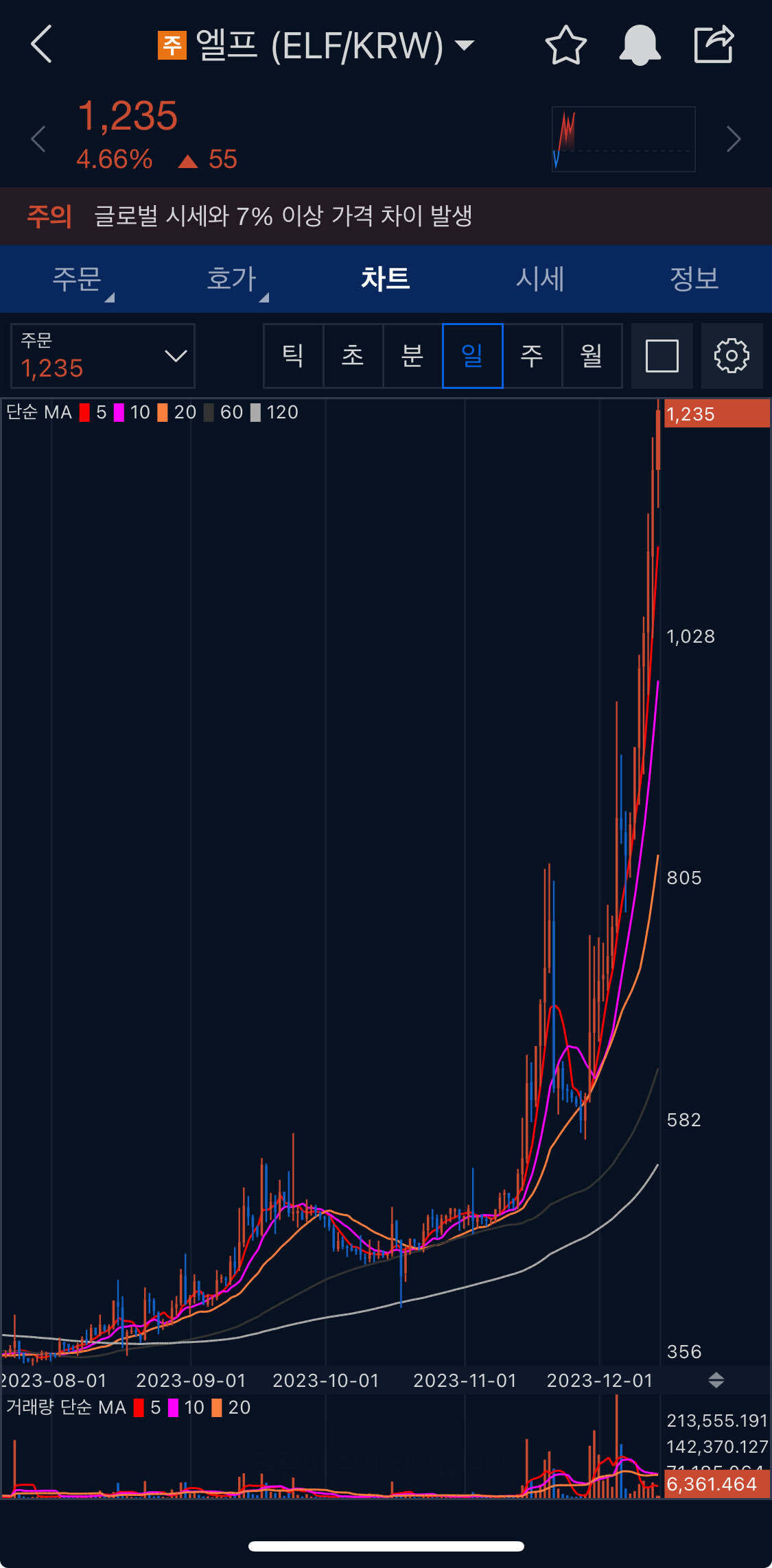Expand chart to fullscreen with square icon
Image resolution: width=772 pixels, height=1568 pixels.
(662, 356)
